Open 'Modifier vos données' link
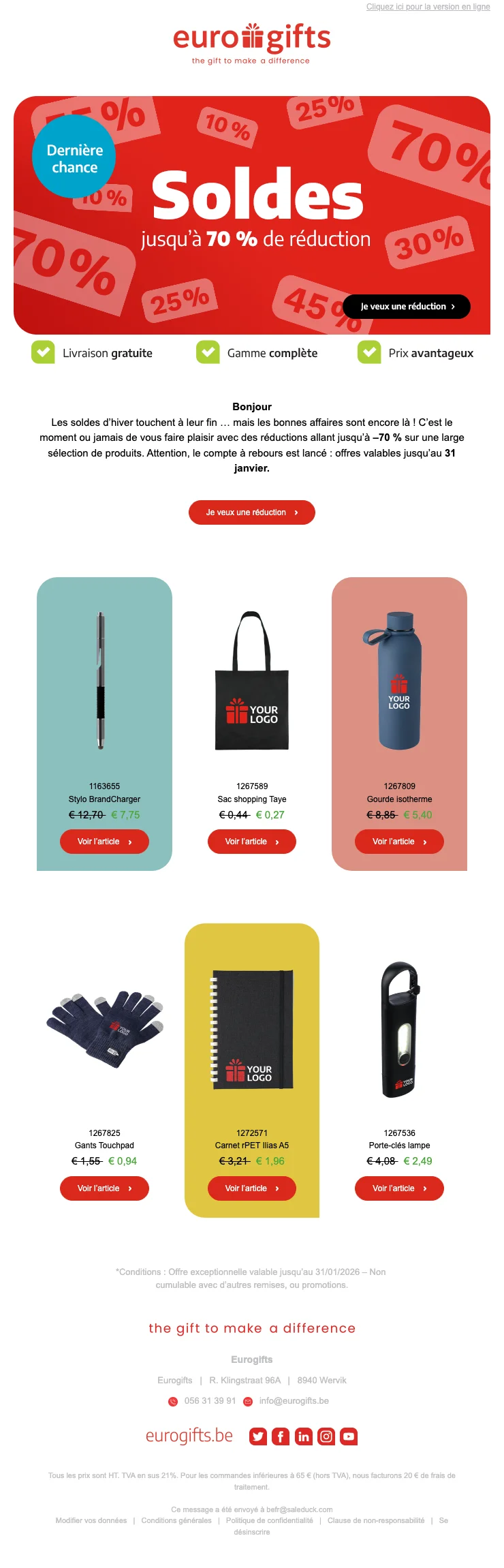Image resolution: width=504 pixels, height=1568 pixels. coord(91,1520)
